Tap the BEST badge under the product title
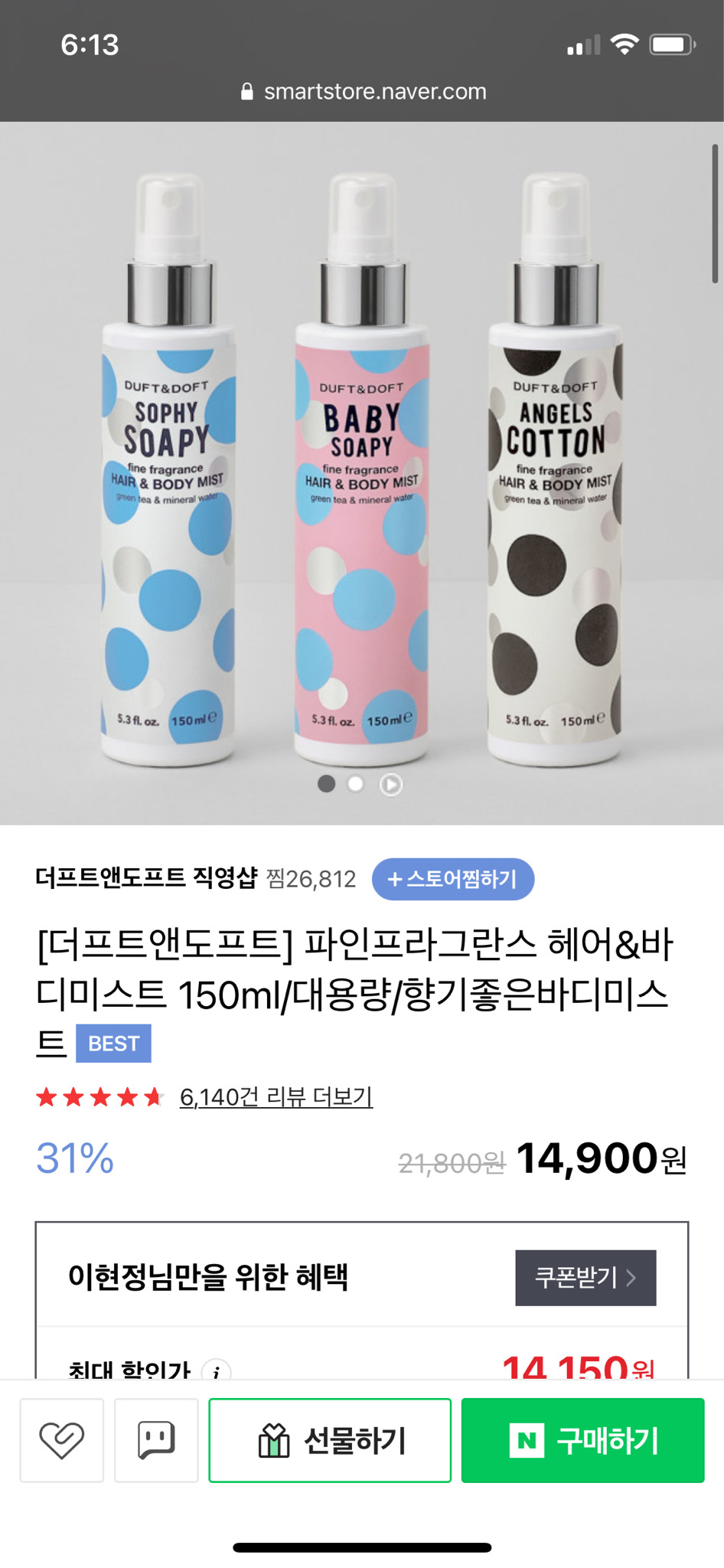 (113, 1043)
